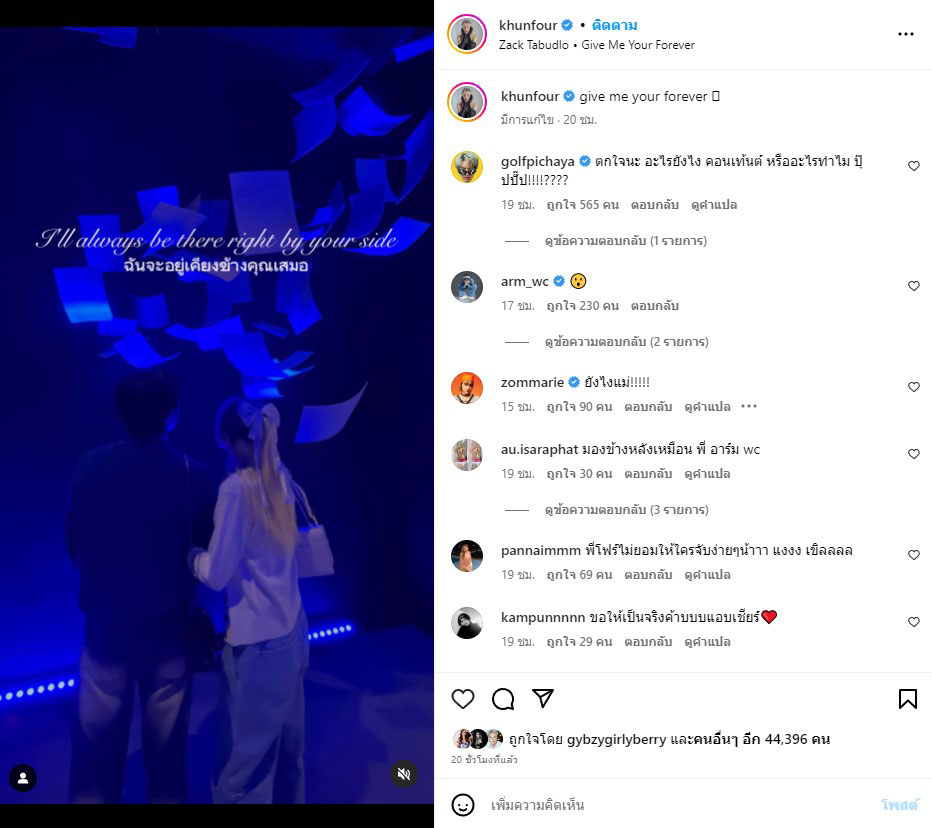Share the post via paper plane icon
The image size is (932, 828).
pyautogui.click(x=543, y=698)
